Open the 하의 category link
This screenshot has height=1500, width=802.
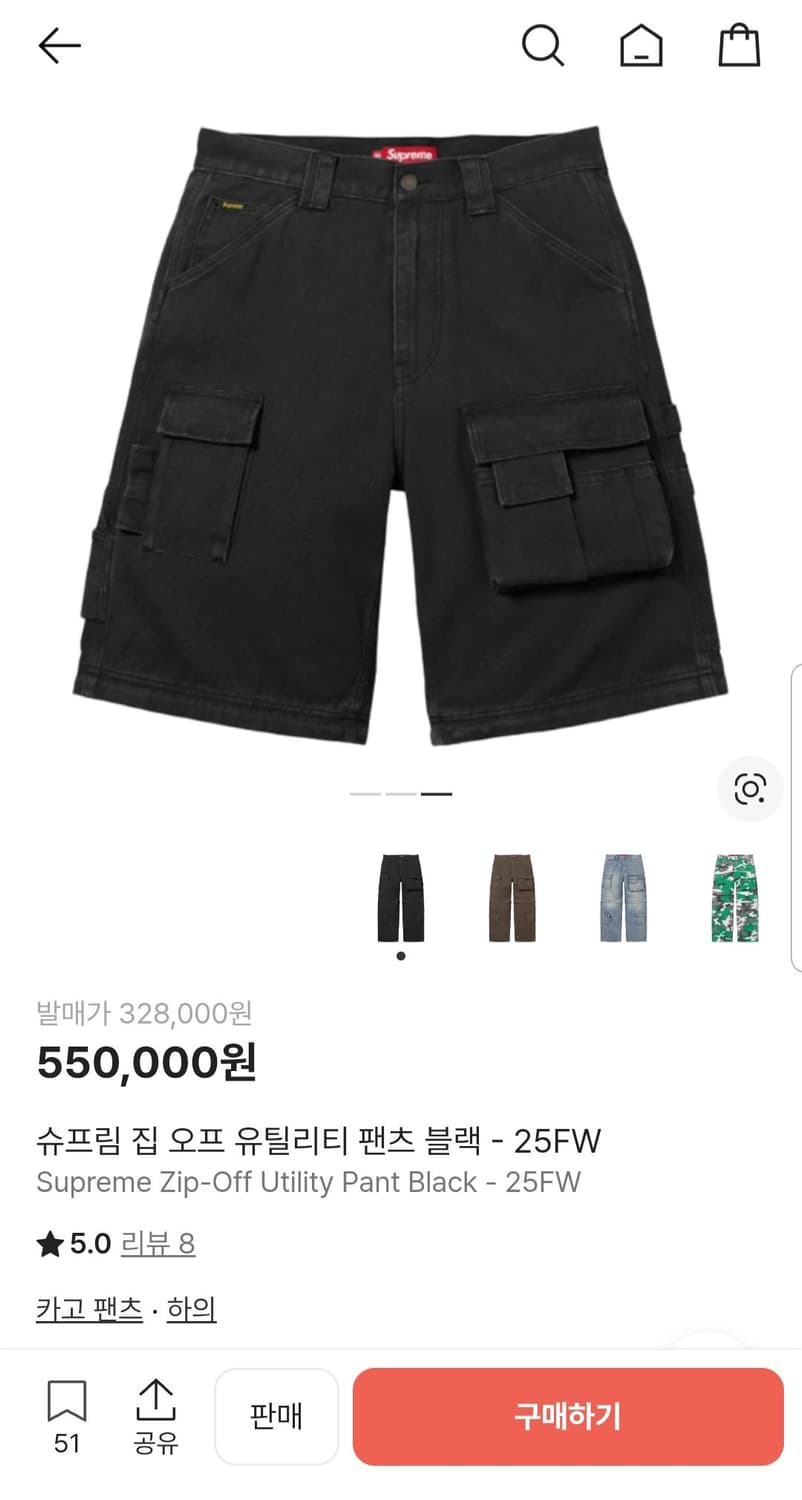[x=191, y=1306]
